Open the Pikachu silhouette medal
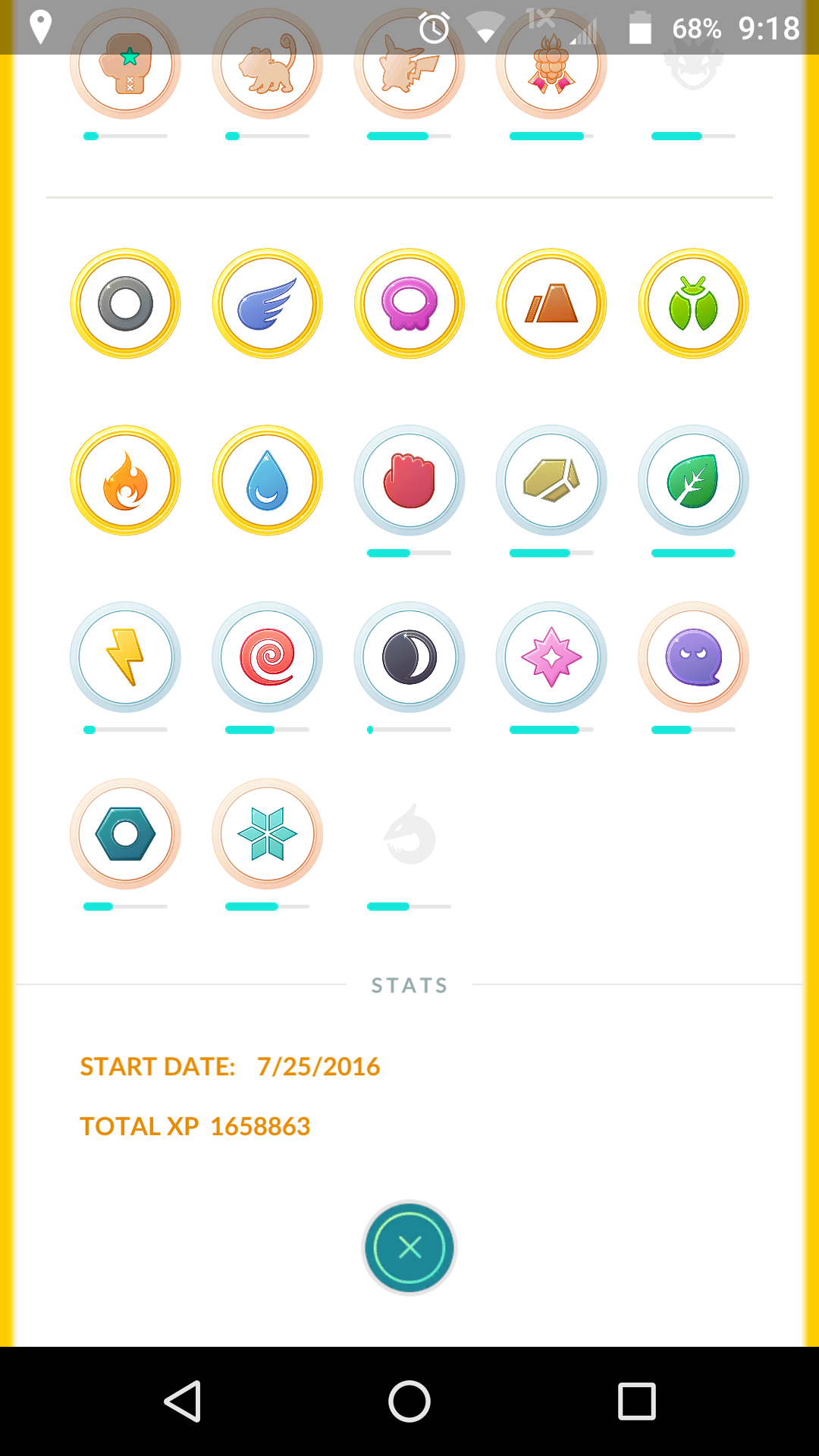 pyautogui.click(x=409, y=64)
